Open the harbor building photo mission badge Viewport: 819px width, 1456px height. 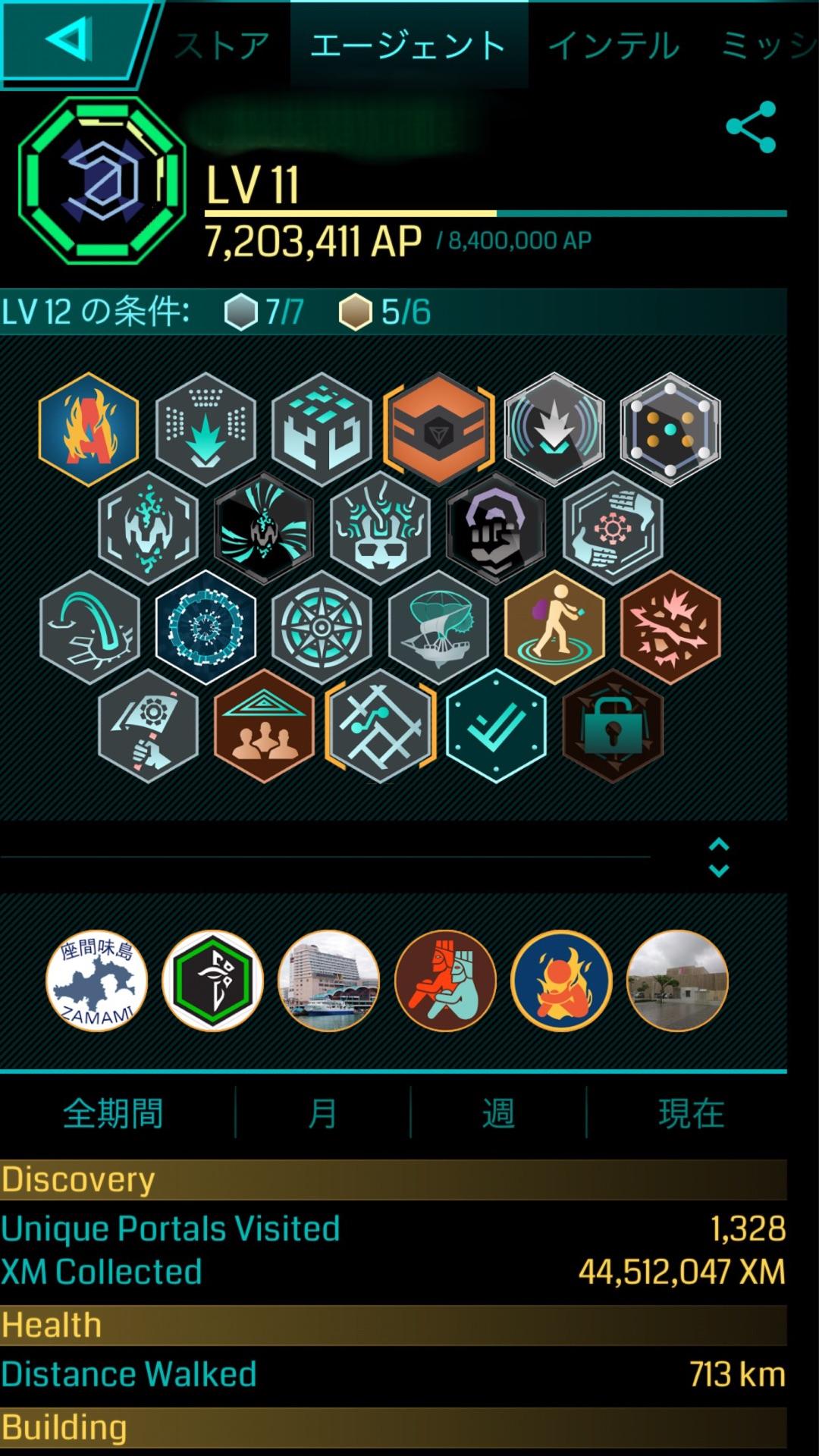click(329, 981)
